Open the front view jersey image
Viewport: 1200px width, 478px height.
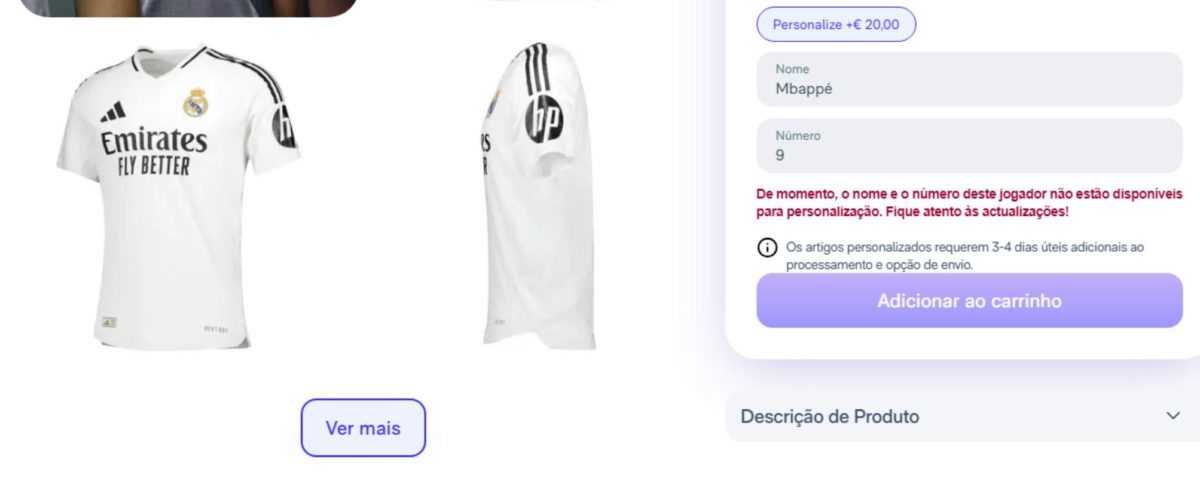click(x=178, y=195)
